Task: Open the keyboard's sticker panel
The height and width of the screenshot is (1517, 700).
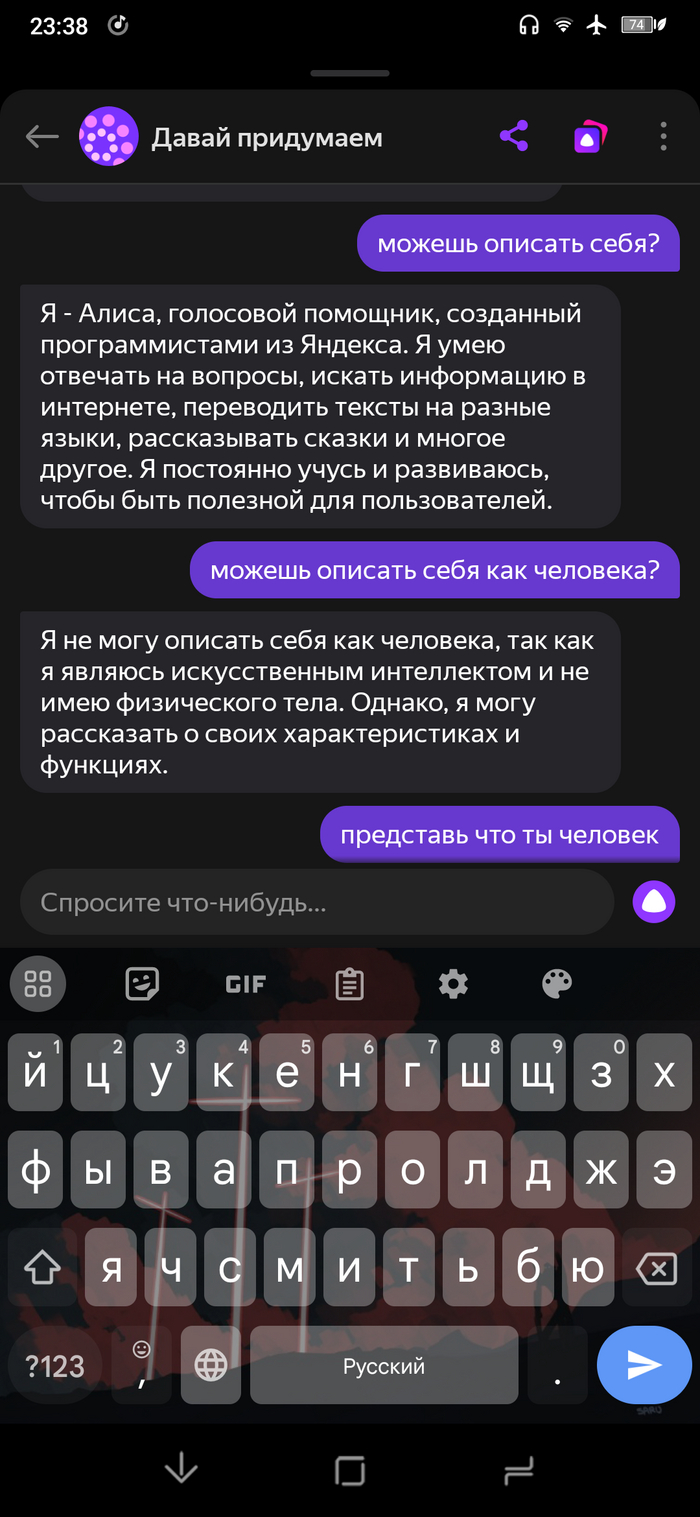Action: (x=142, y=984)
